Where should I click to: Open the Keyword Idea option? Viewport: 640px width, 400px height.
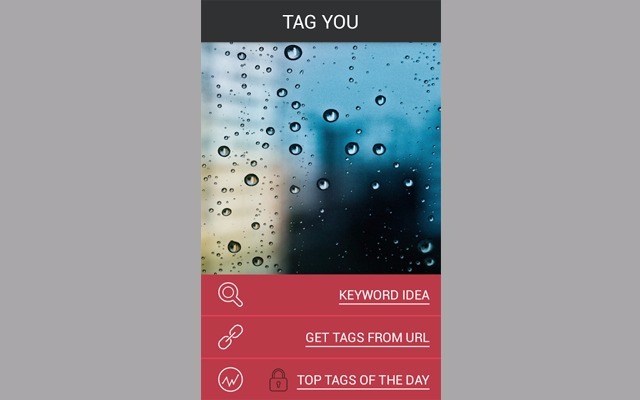[x=383, y=295]
